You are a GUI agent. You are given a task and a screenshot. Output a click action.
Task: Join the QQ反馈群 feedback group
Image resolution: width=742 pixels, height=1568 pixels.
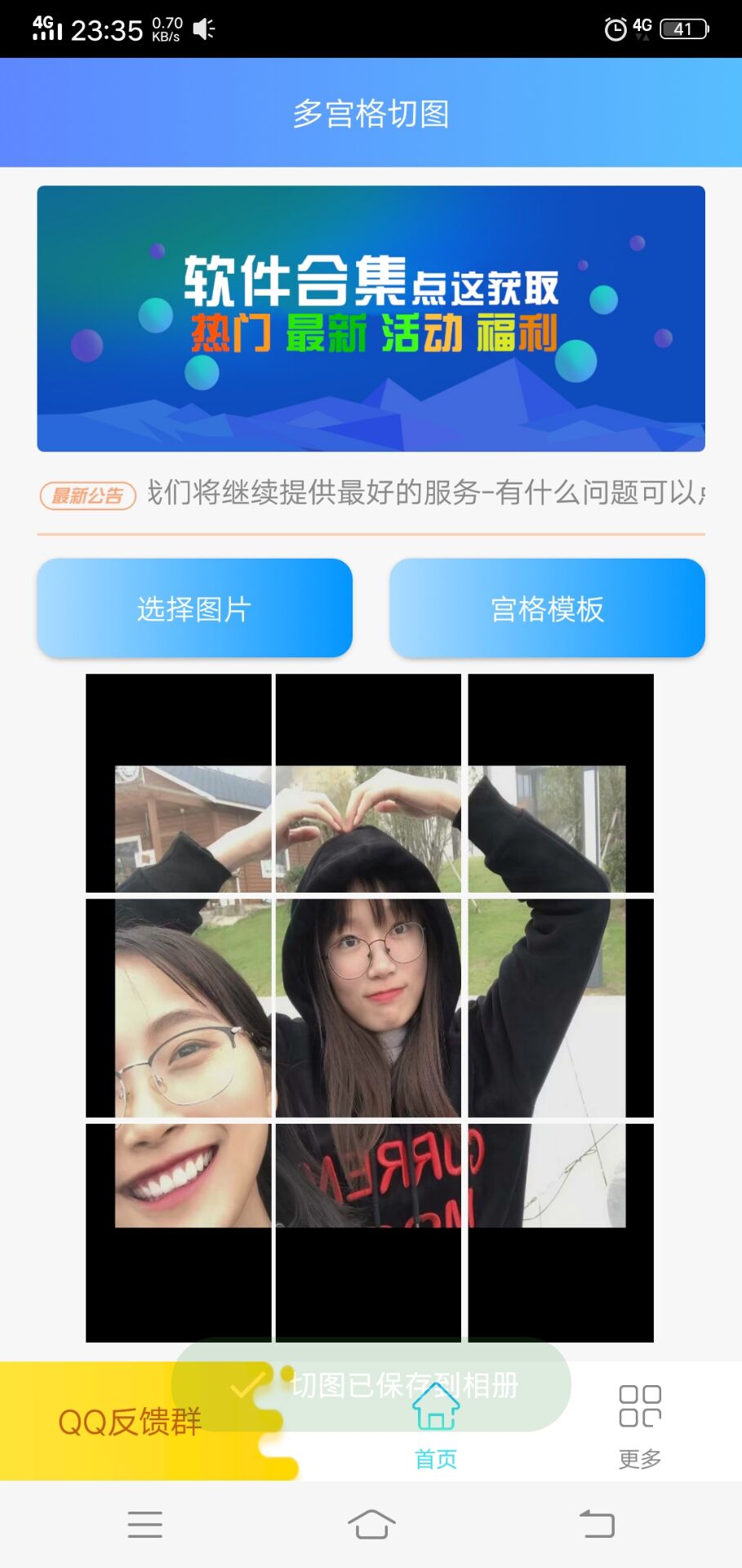[x=130, y=1422]
